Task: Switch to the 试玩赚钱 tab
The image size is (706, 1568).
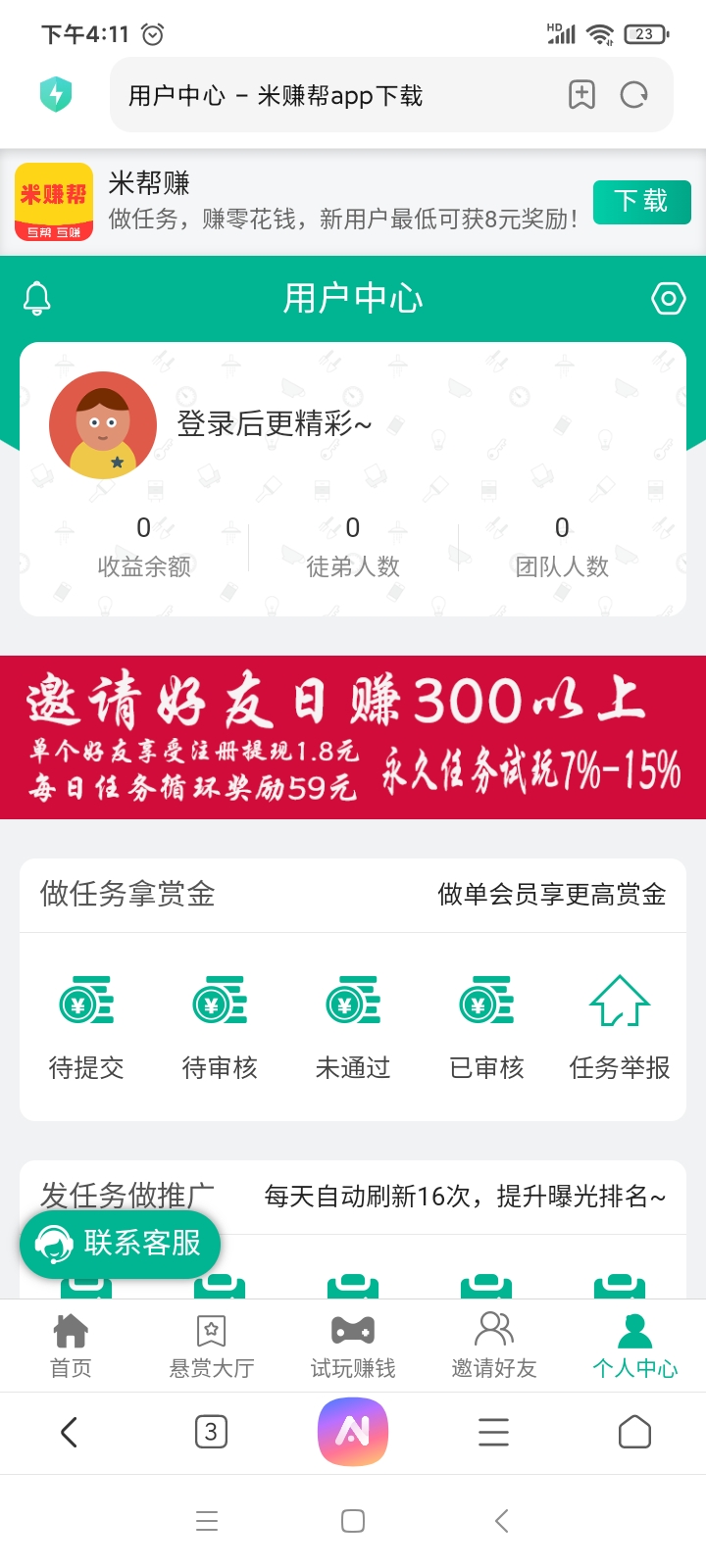Action: 353,1346
